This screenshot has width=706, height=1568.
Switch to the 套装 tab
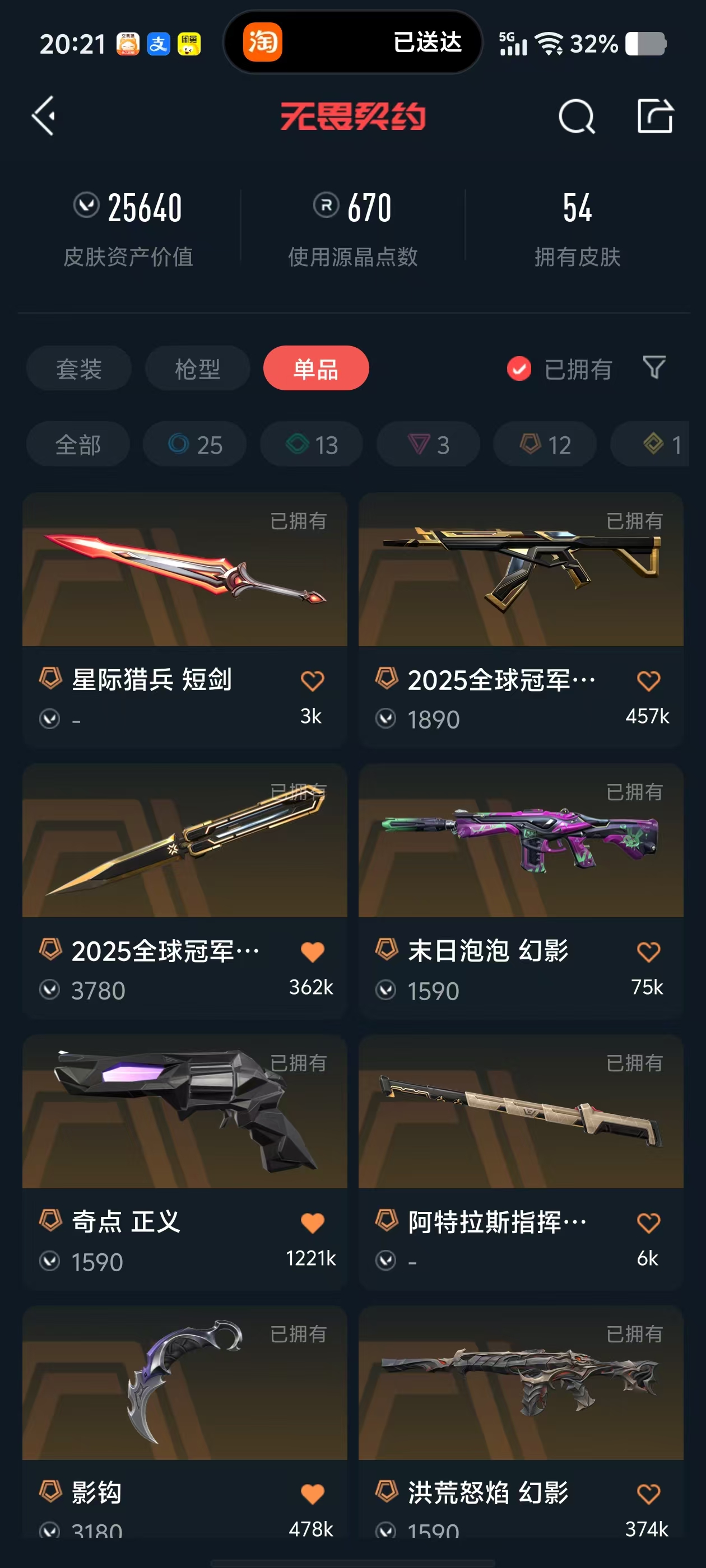point(78,369)
